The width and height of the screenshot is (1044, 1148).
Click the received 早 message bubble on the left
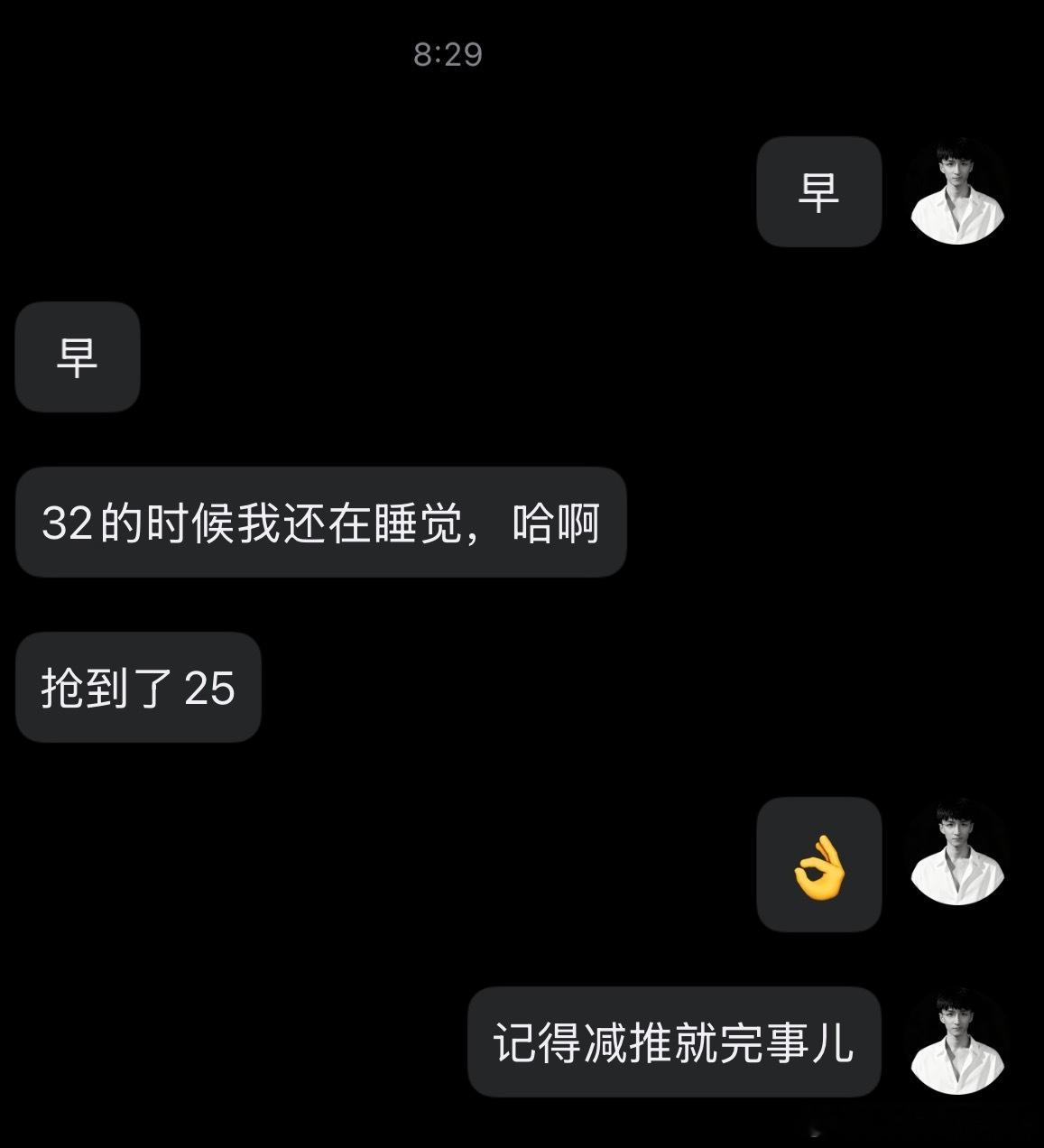coord(78,357)
